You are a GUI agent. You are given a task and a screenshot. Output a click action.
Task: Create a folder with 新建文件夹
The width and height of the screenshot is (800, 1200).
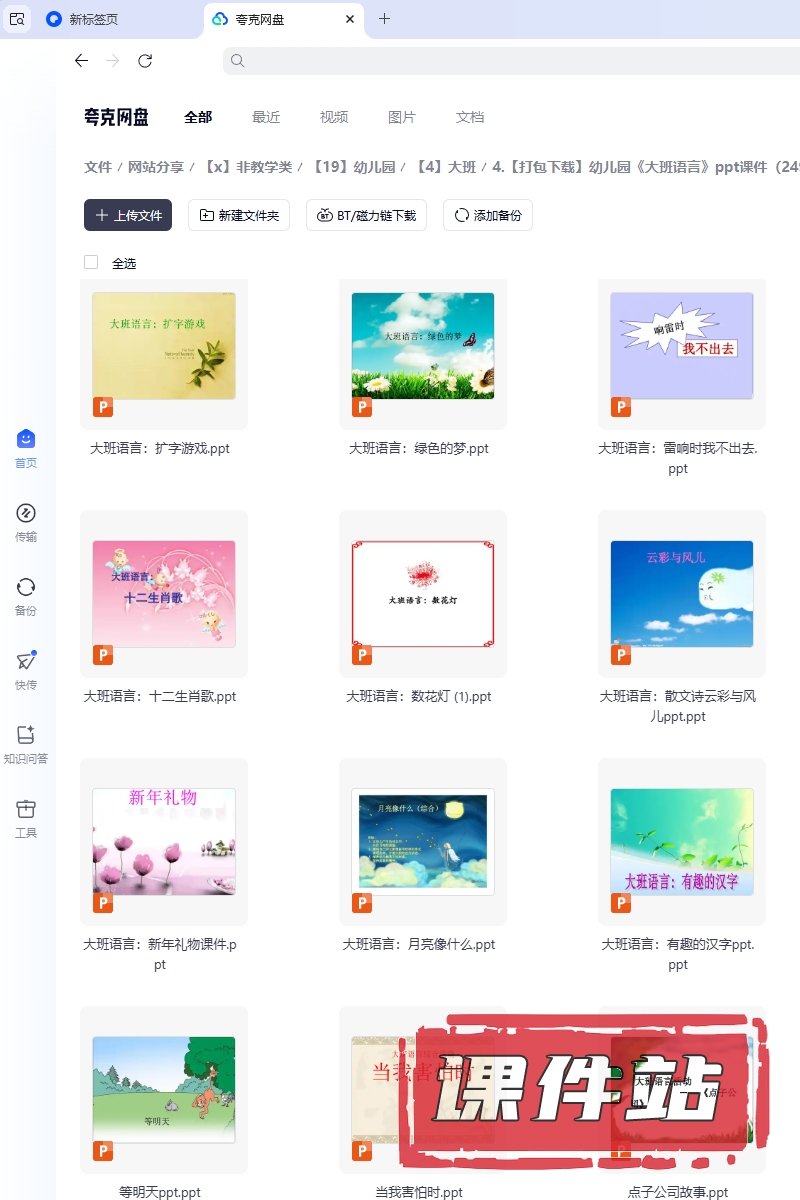239,215
